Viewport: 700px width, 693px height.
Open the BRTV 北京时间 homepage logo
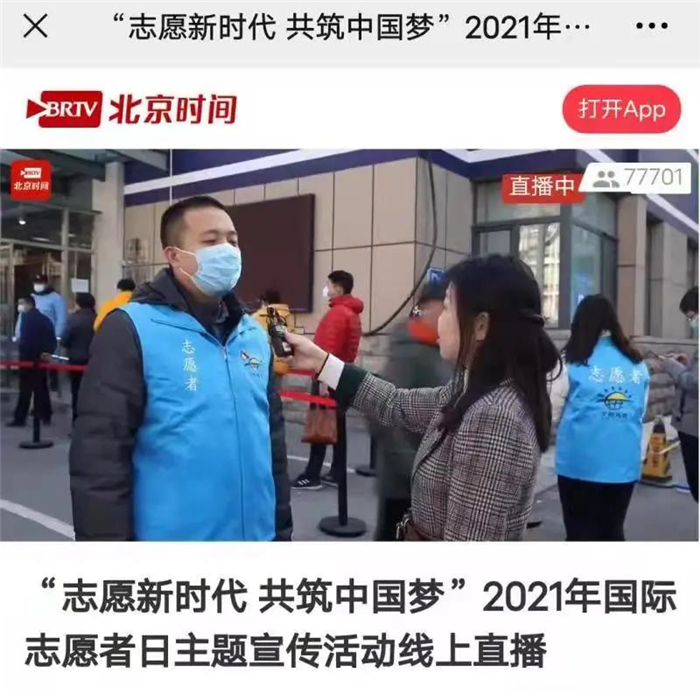(x=131, y=109)
